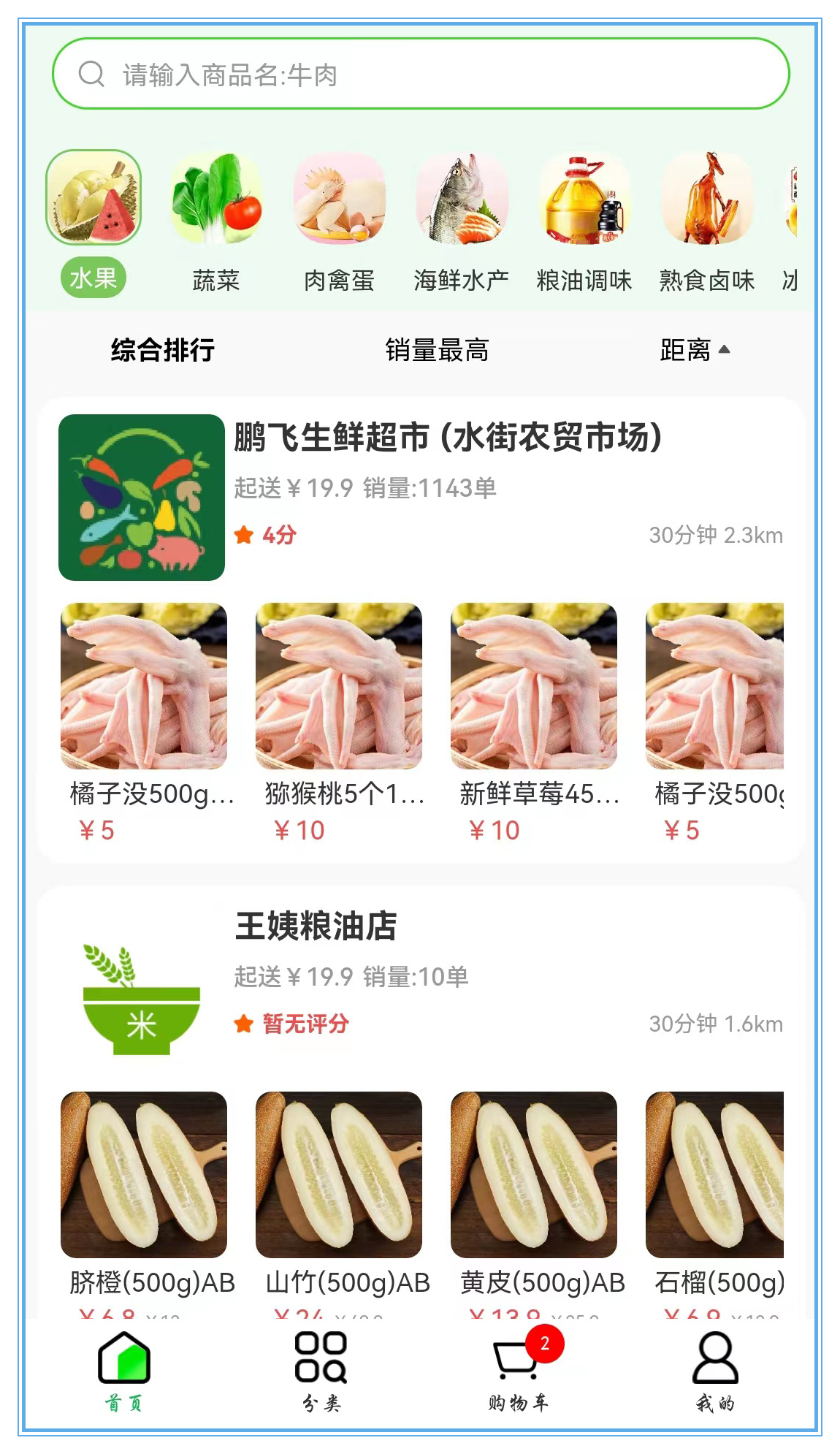Switch to the 我的 profile tab
This screenshot has width=840, height=1454.
[715, 1371]
